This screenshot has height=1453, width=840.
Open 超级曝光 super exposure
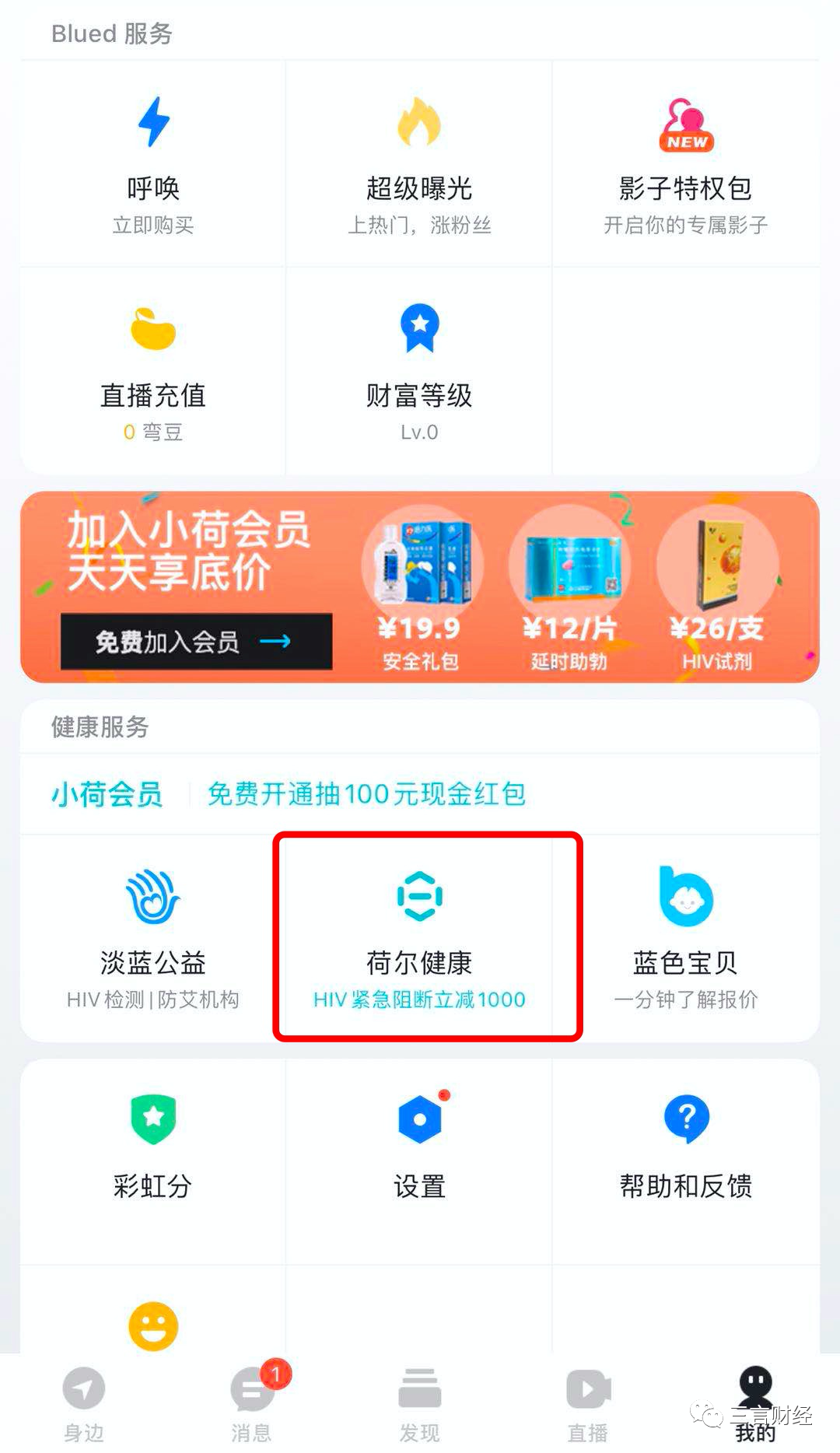click(x=419, y=165)
